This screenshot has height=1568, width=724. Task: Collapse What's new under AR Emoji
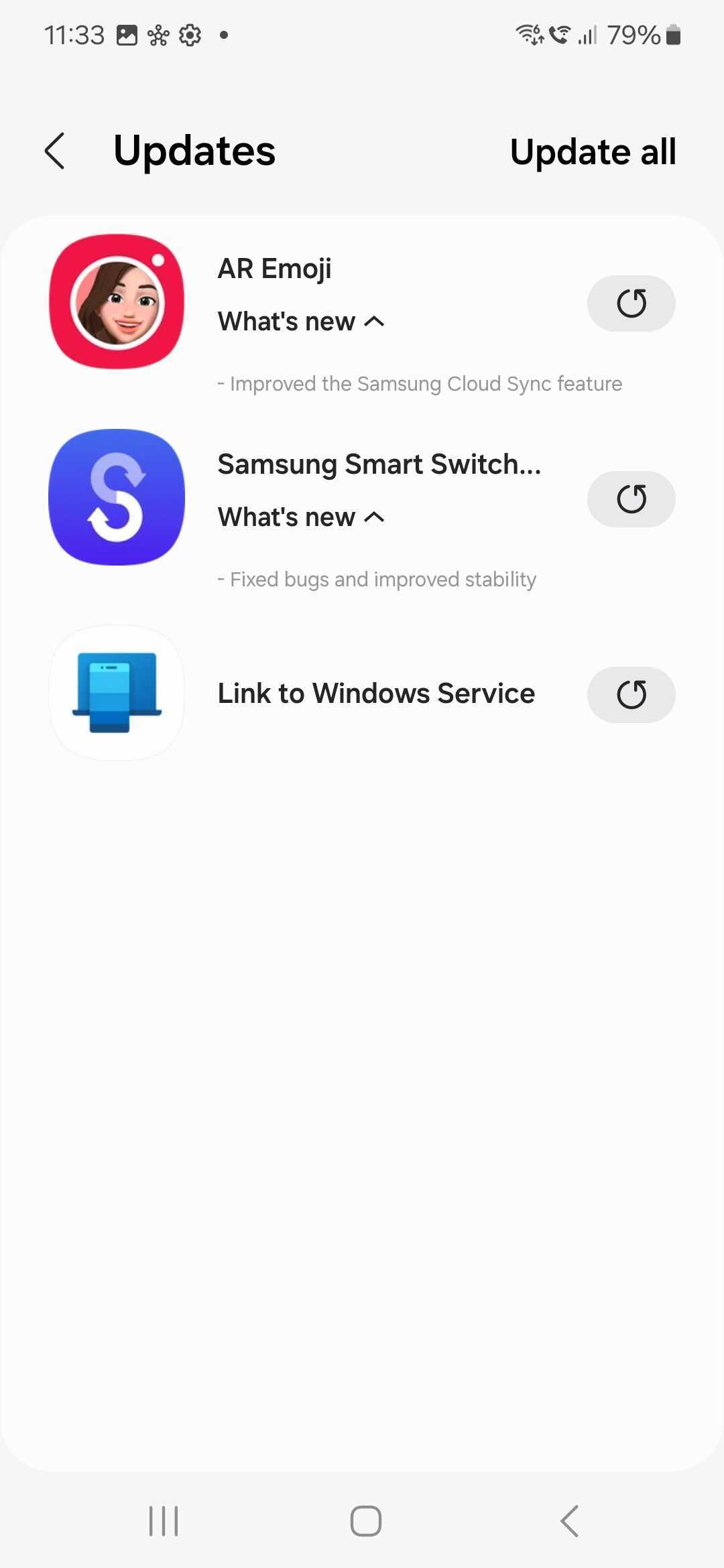point(301,322)
